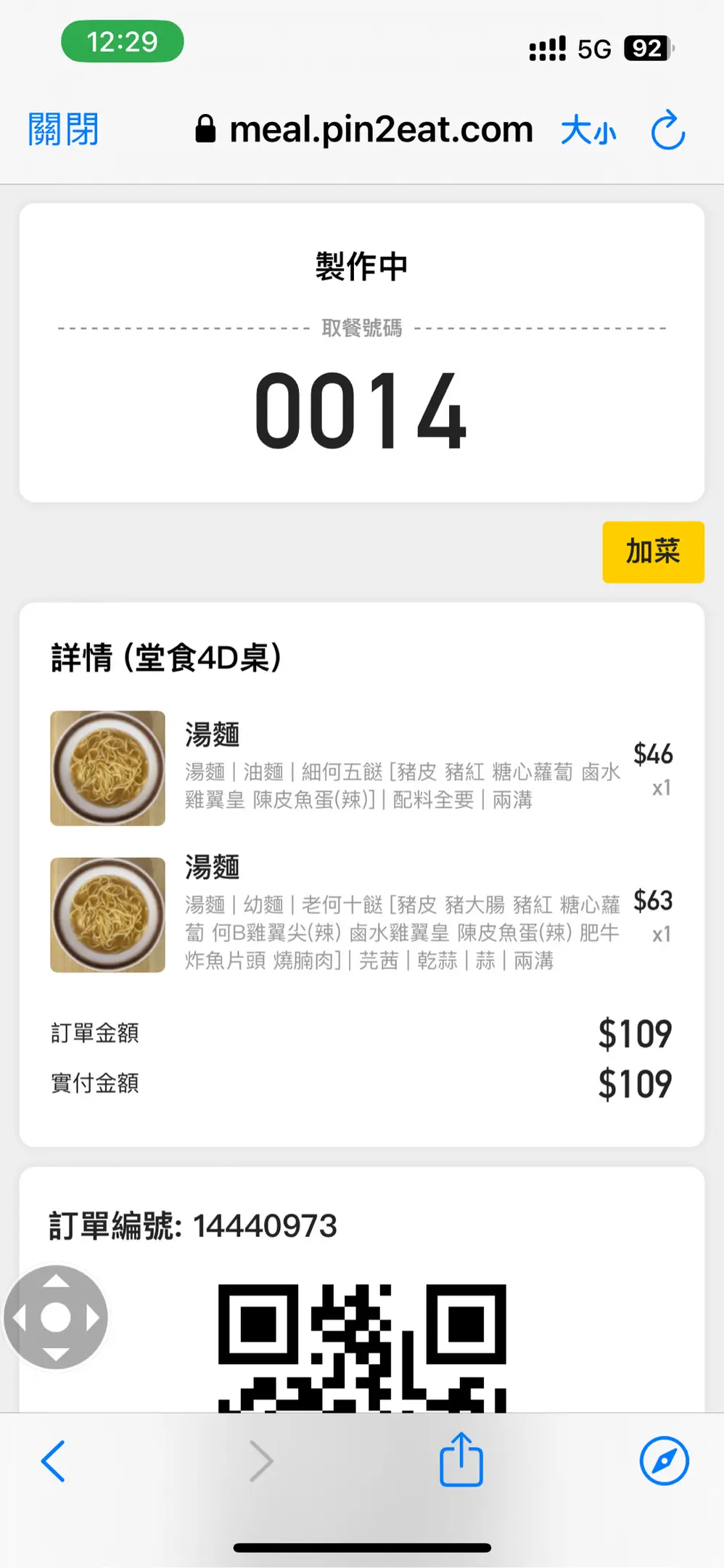Viewport: 724px width, 1568px height.
Task: Go back to the previous page
Action: pyautogui.click(x=53, y=1461)
